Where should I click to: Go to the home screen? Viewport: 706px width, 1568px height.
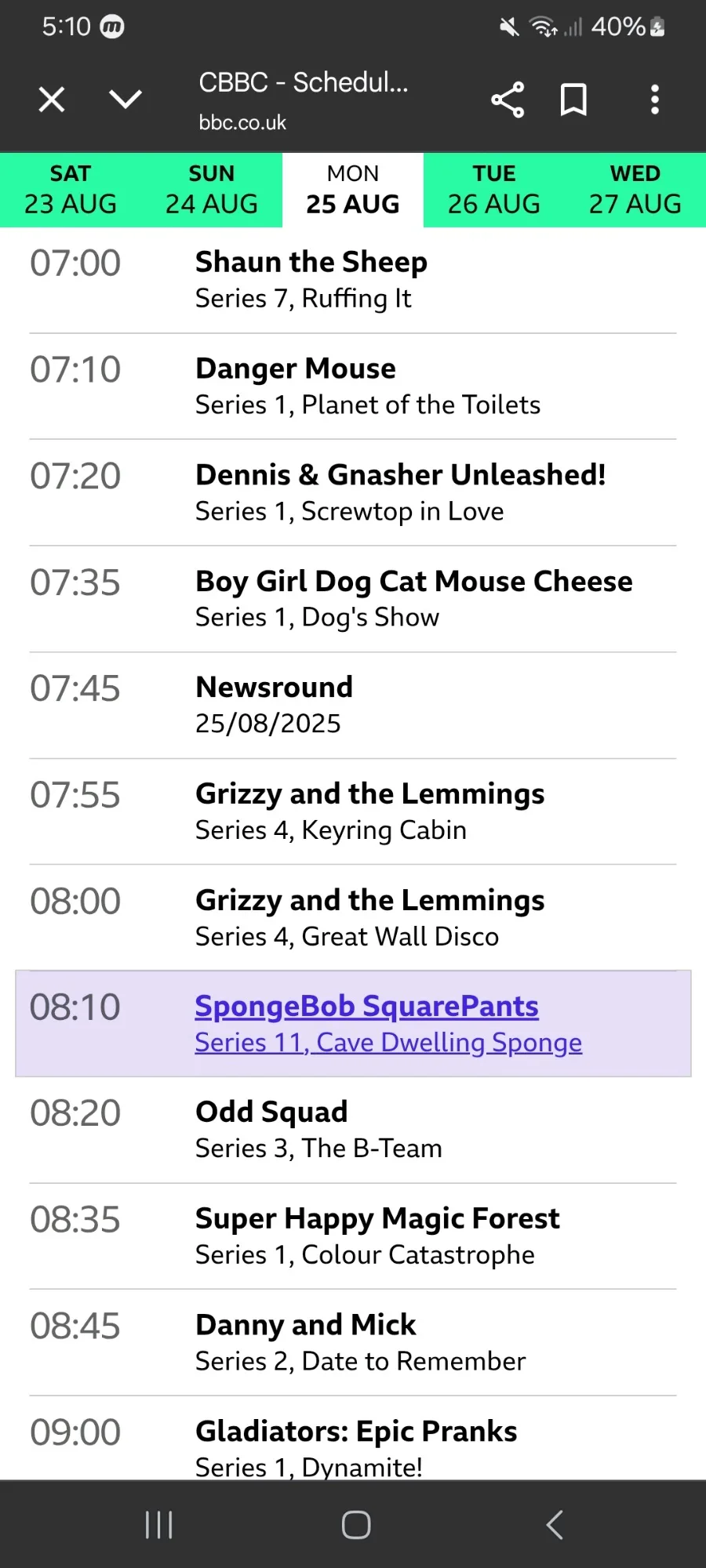[356, 1525]
